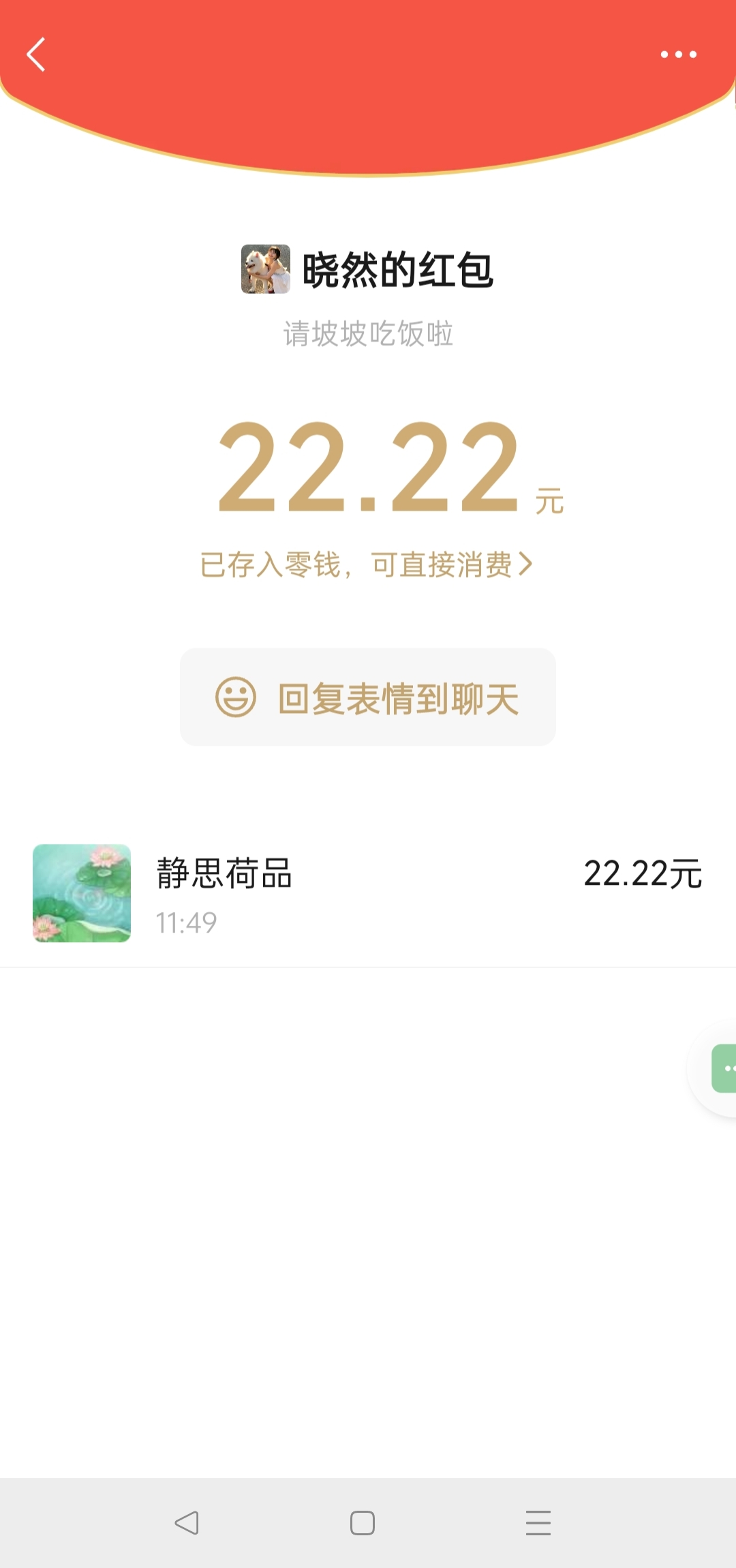Tap the system back button

coord(187,1523)
